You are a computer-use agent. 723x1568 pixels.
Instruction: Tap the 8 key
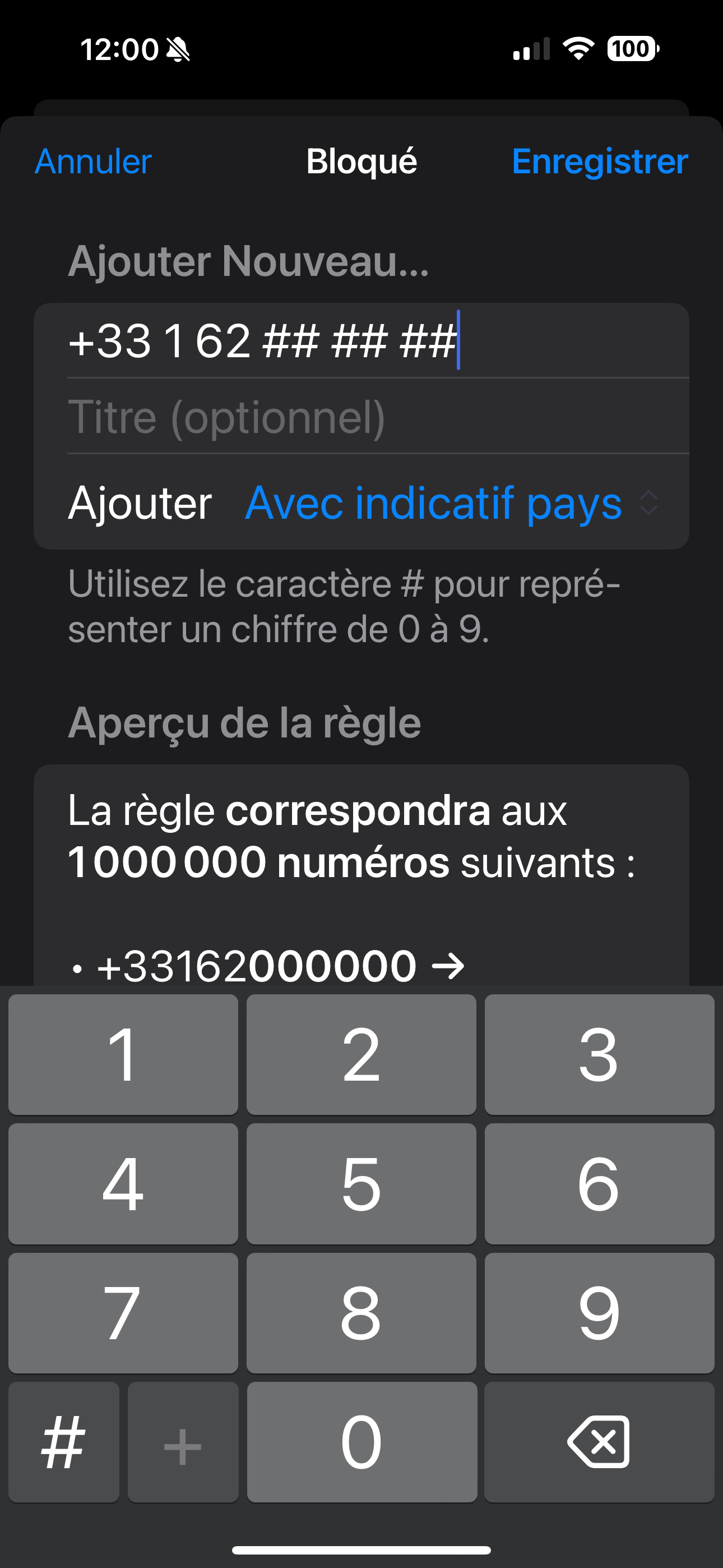(361, 1313)
